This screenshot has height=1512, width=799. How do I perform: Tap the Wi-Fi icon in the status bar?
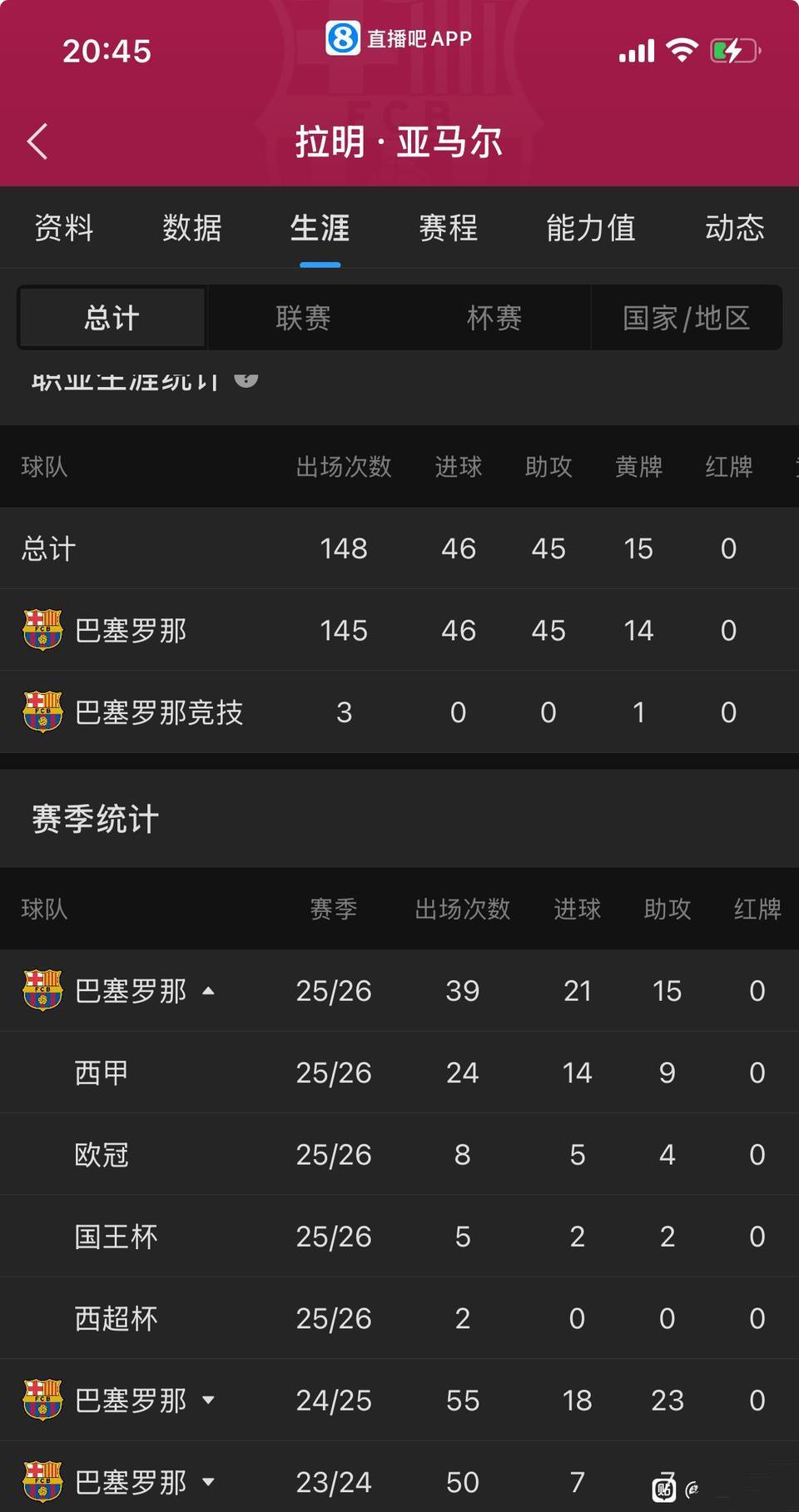coord(682,50)
